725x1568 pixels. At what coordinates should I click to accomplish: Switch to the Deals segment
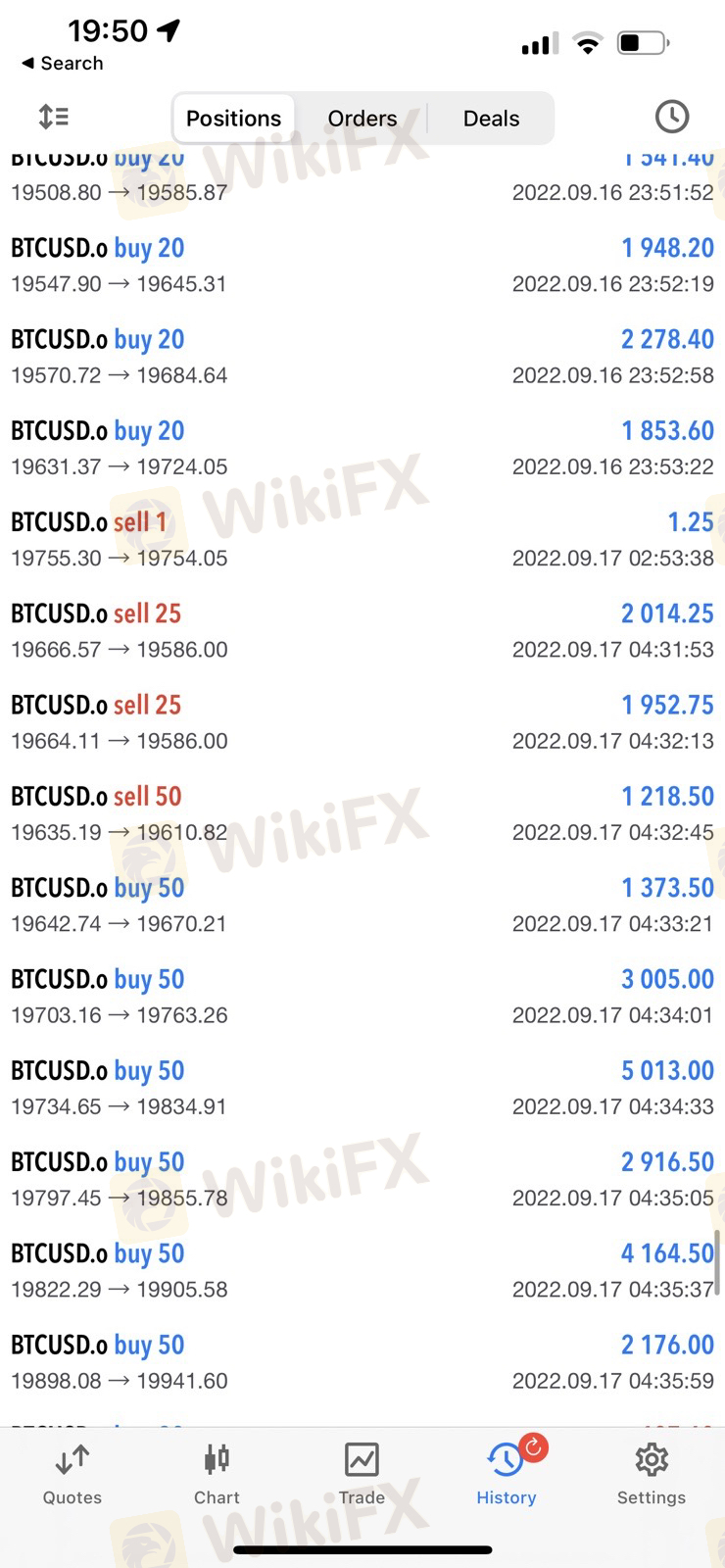tap(491, 119)
